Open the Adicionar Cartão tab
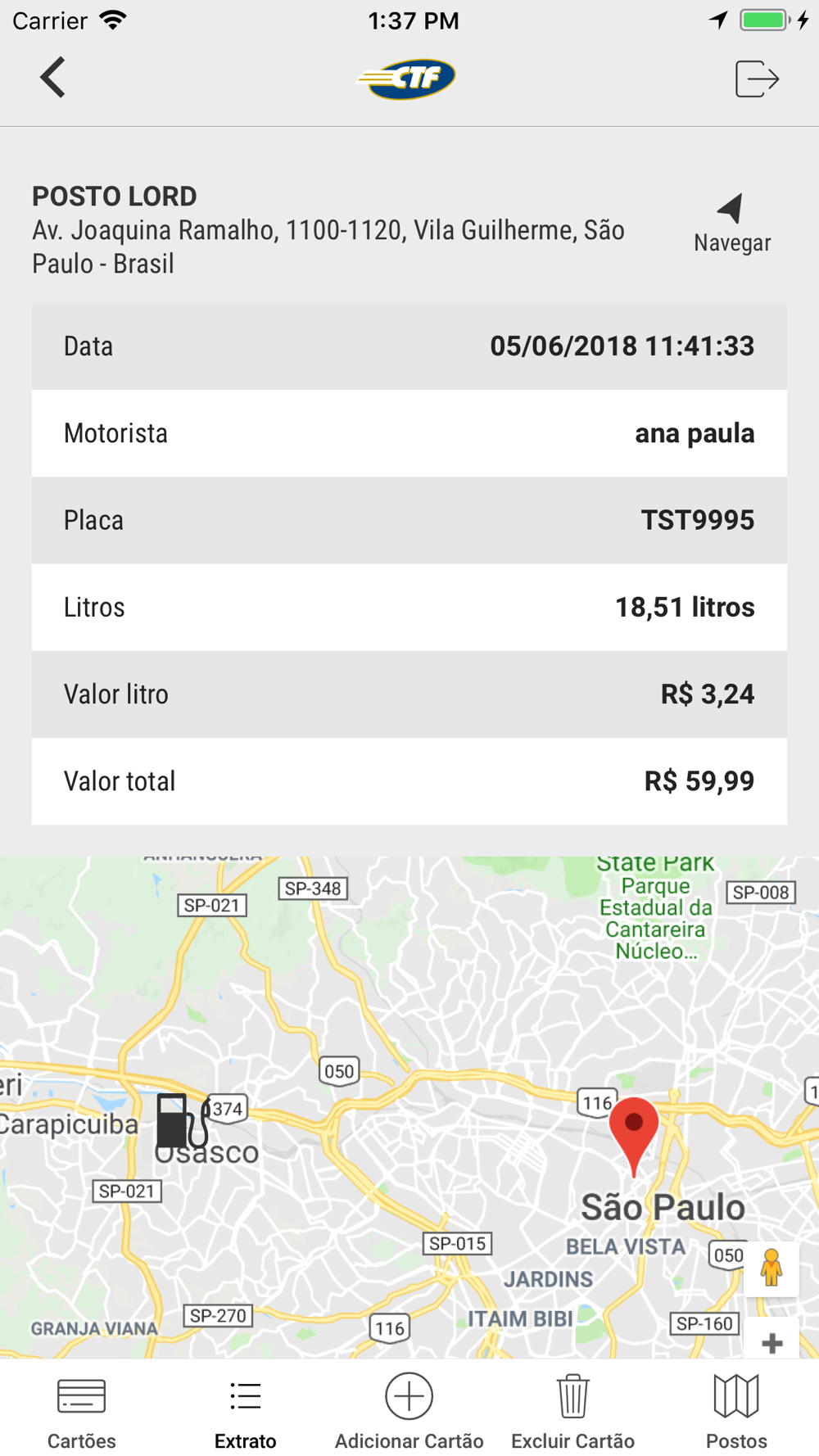Viewport: 819px width, 1456px height. pyautogui.click(x=409, y=1411)
